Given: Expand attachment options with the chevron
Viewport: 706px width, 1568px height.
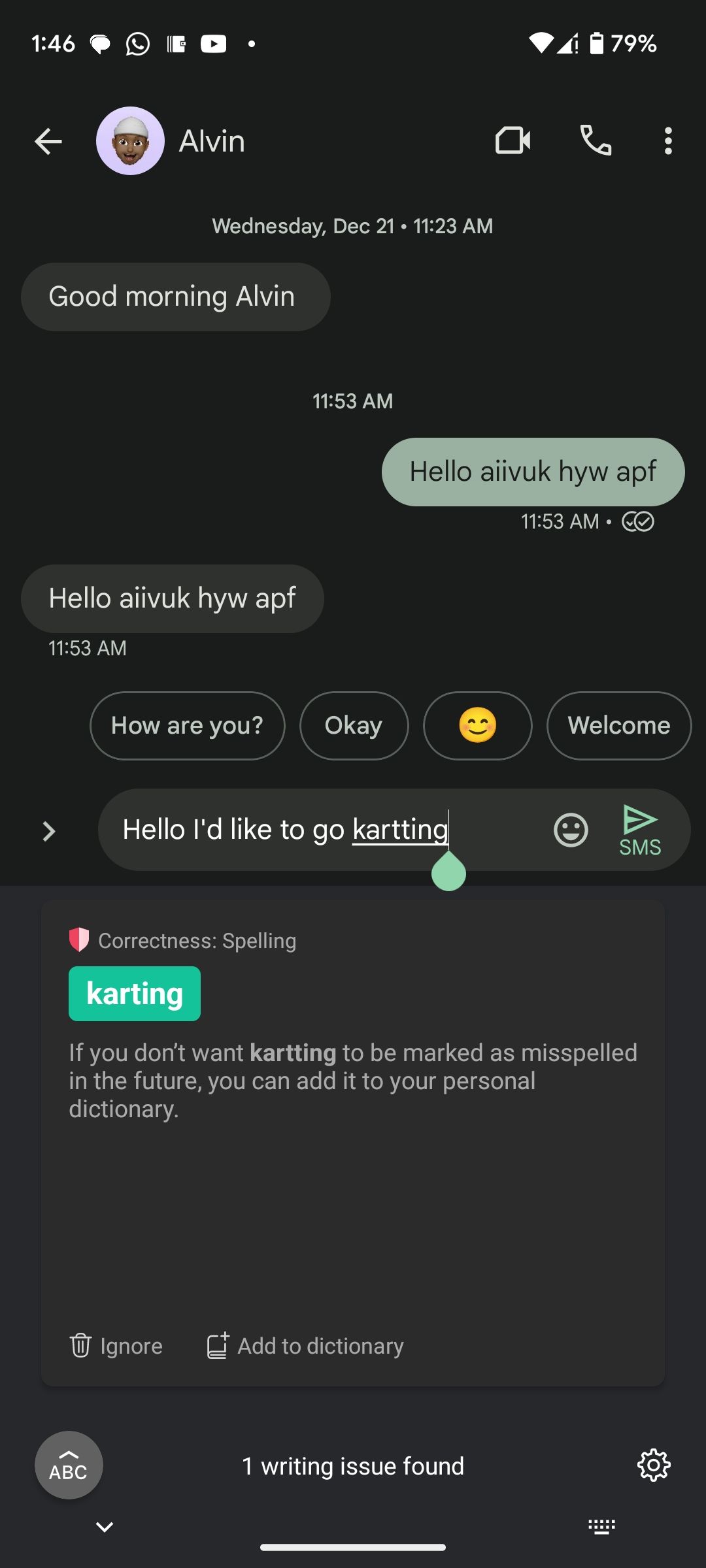Looking at the screenshot, I should (x=48, y=831).
